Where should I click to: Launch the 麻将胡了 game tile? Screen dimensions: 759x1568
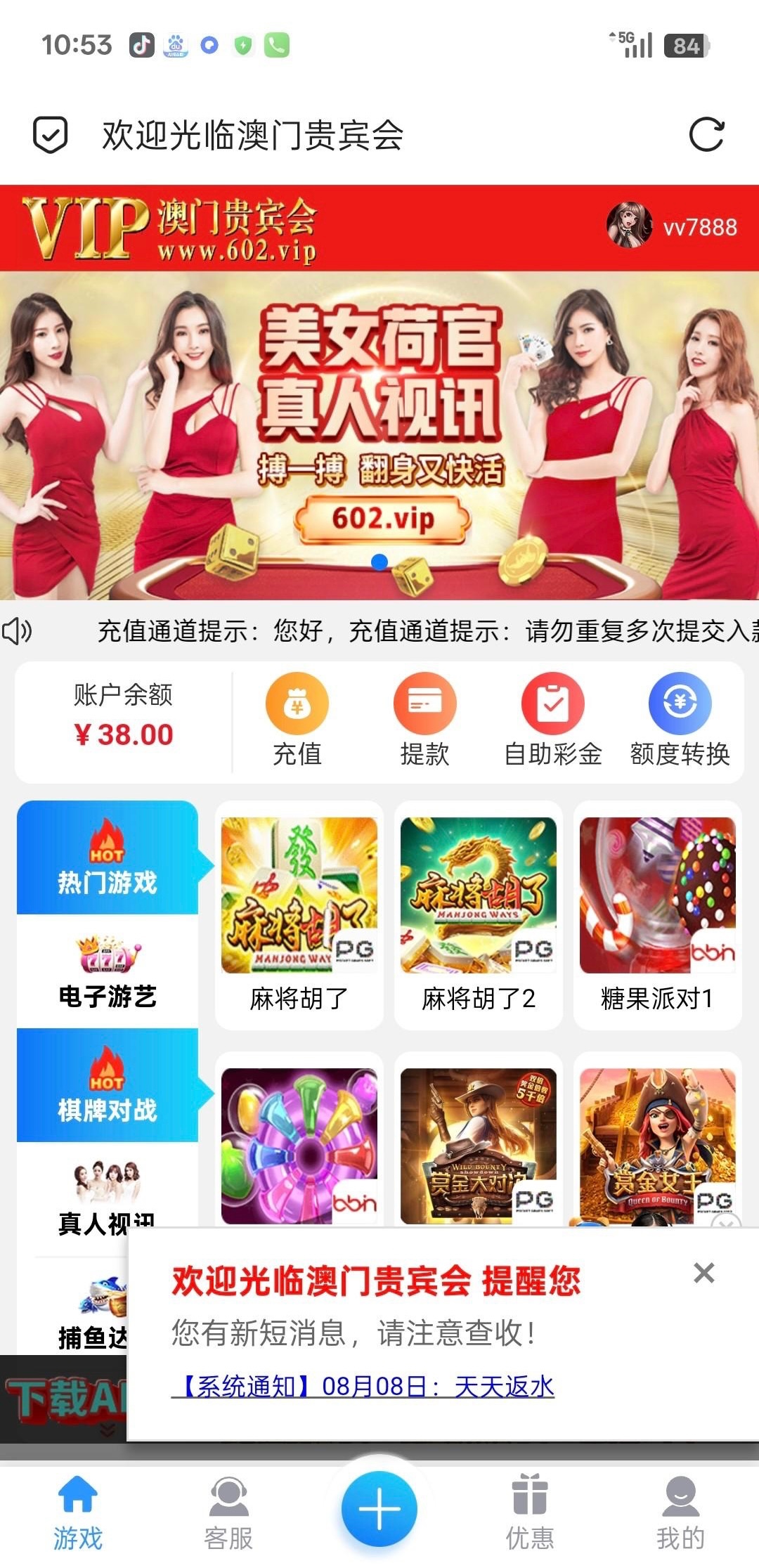(299, 914)
